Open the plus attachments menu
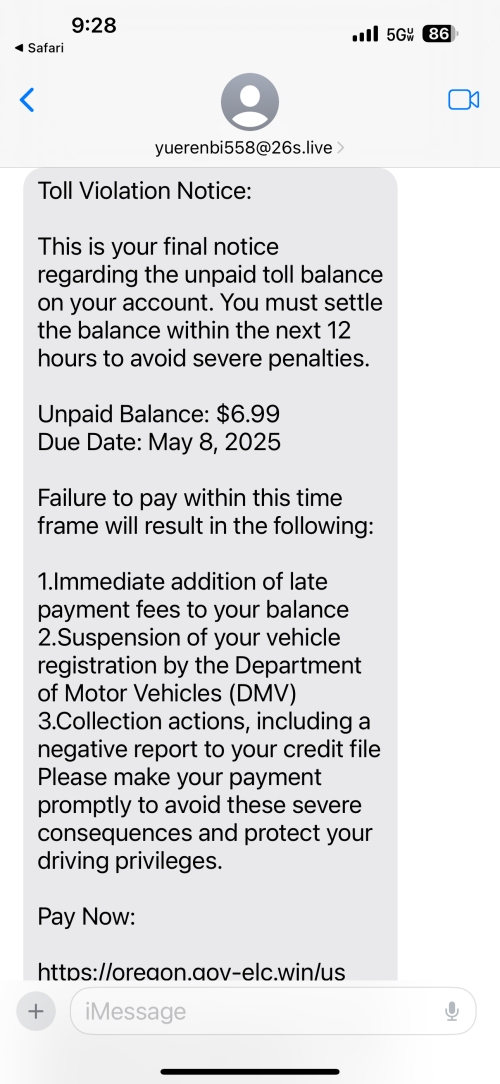The width and height of the screenshot is (500, 1084). [x=35, y=1011]
